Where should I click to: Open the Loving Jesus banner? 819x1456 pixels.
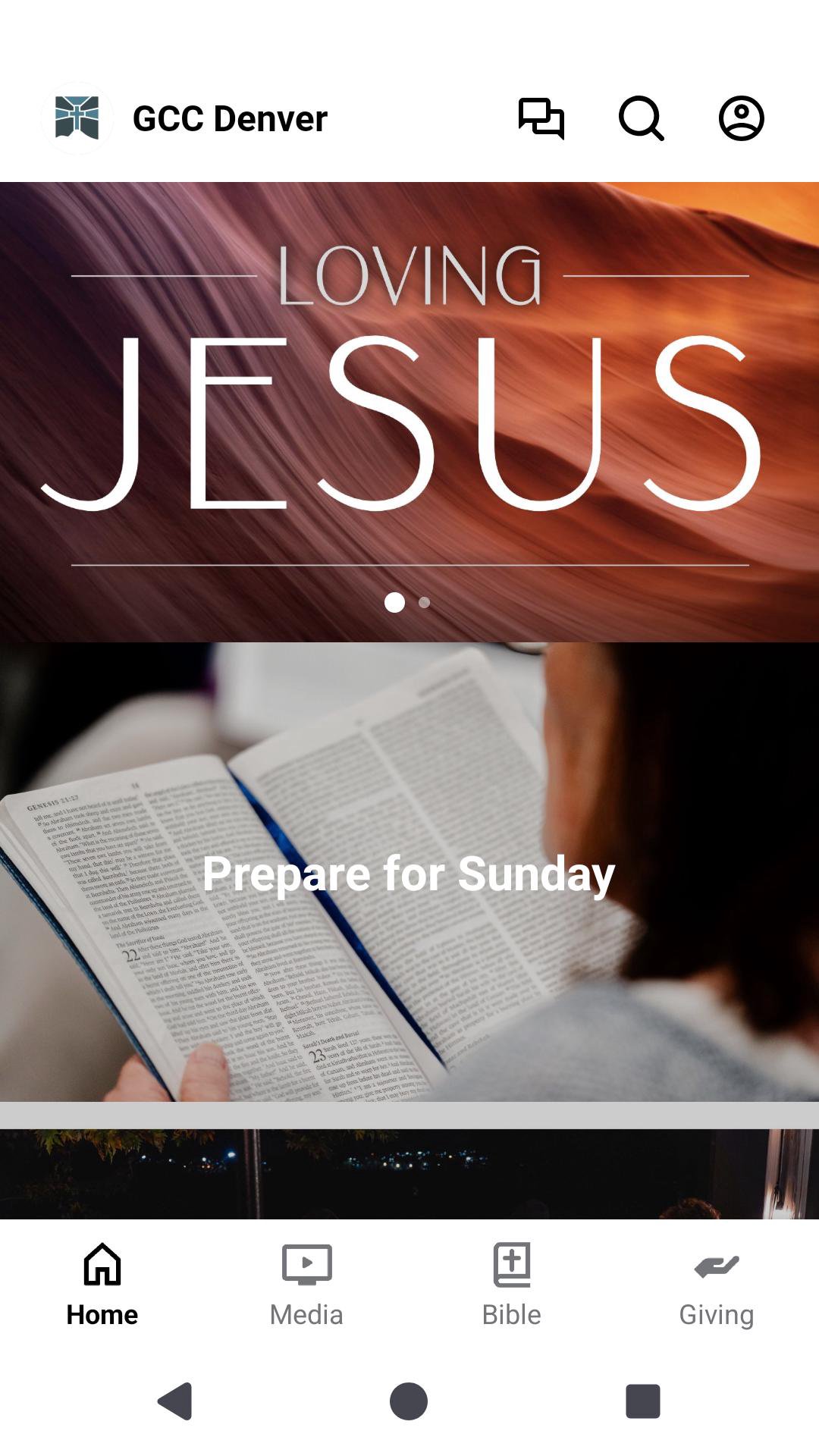tap(409, 409)
